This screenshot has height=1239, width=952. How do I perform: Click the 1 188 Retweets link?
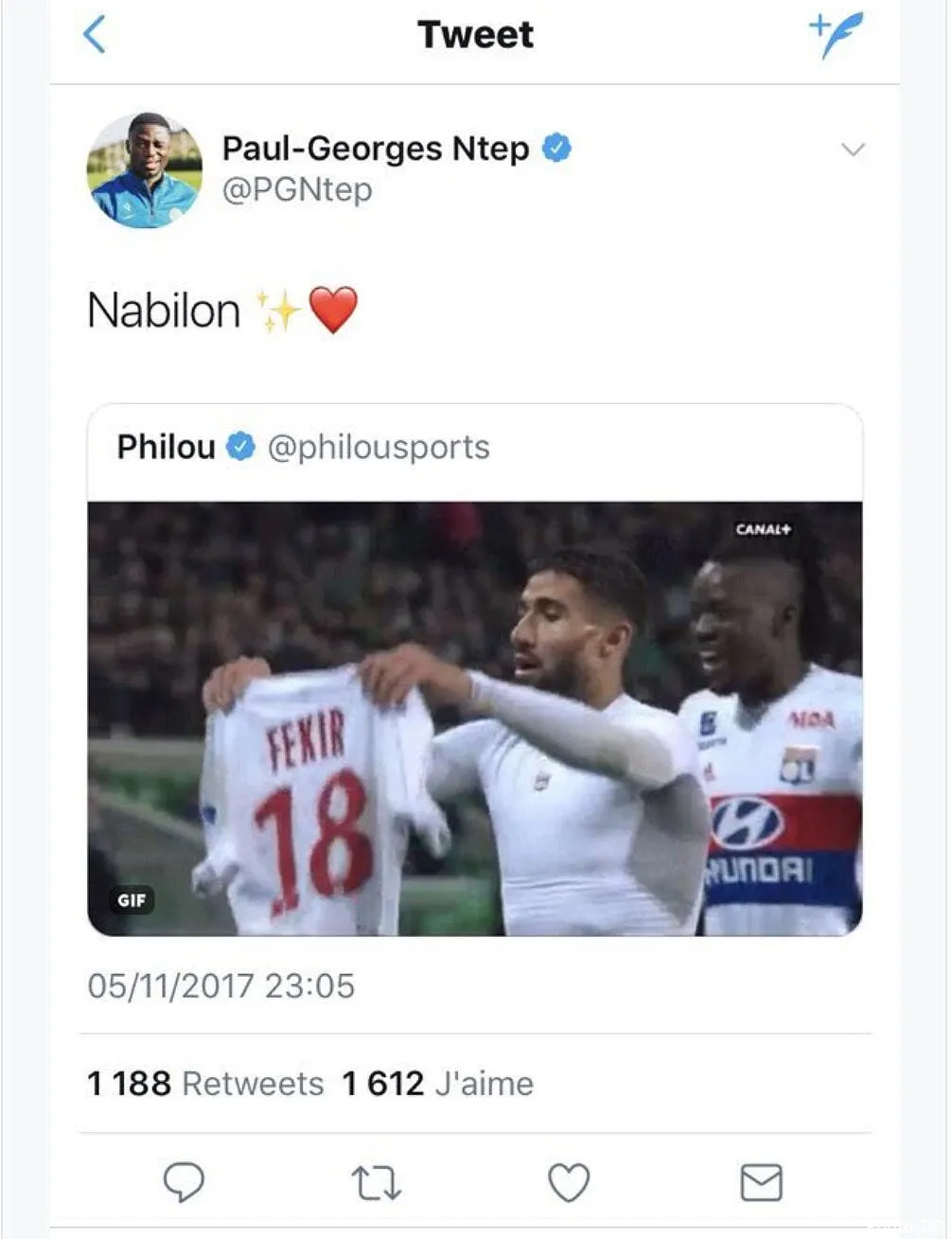coord(206,1083)
